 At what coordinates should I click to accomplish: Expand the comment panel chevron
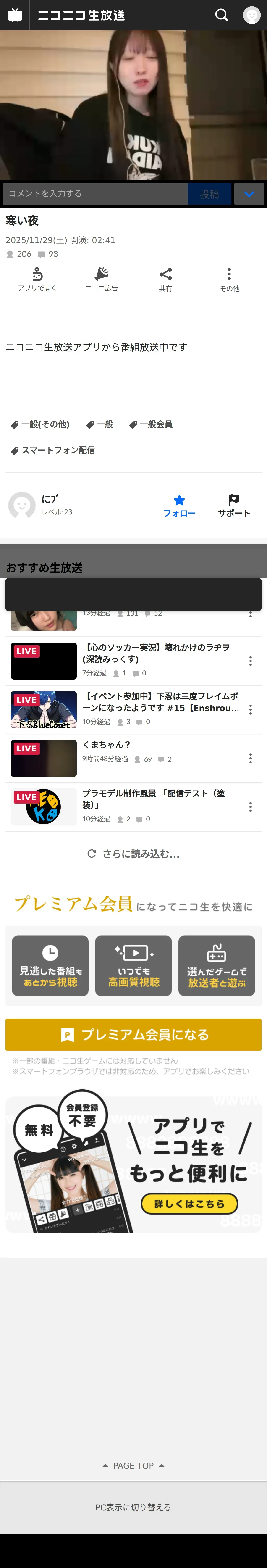[249, 194]
